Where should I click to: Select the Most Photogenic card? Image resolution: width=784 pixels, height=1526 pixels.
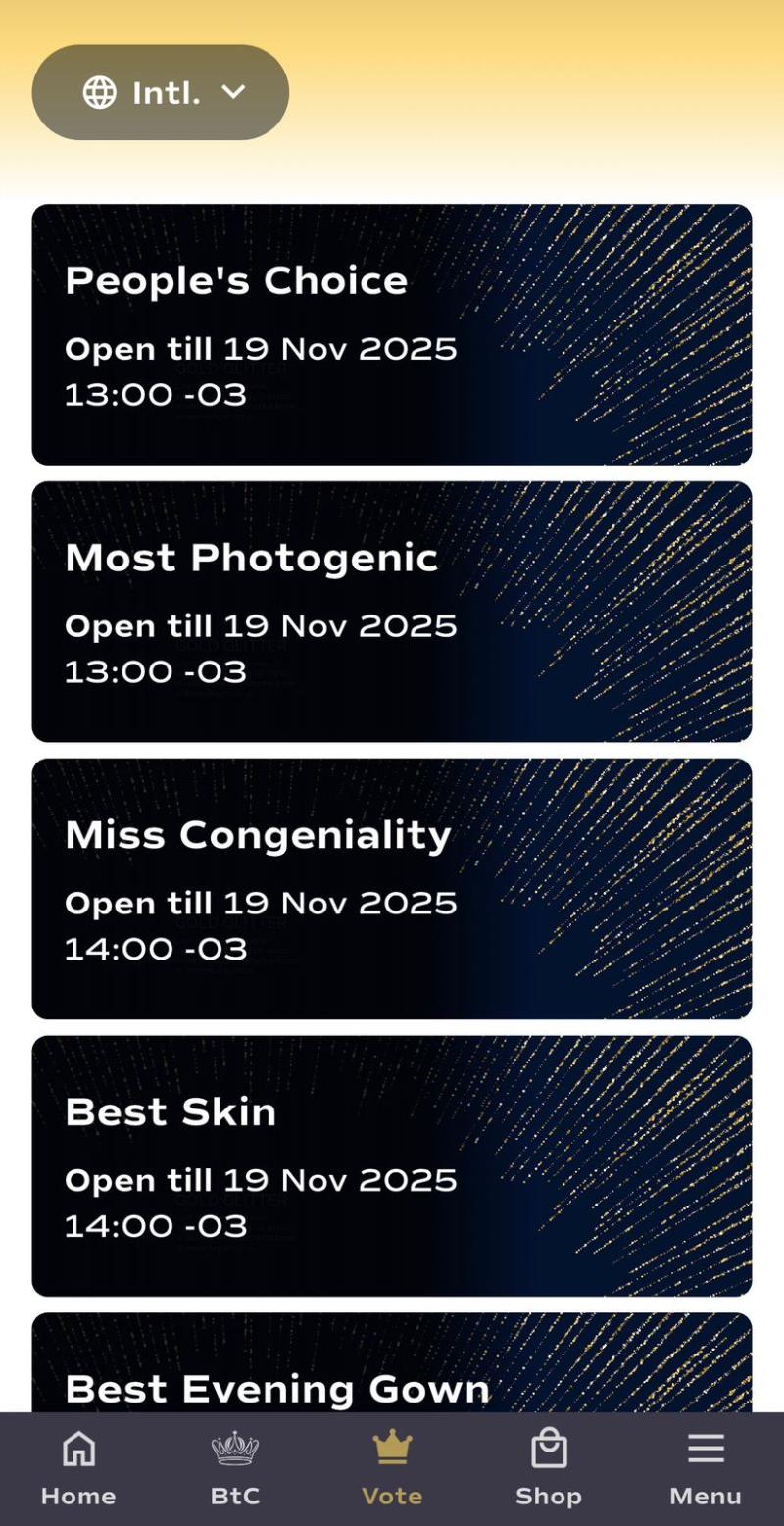click(x=392, y=610)
